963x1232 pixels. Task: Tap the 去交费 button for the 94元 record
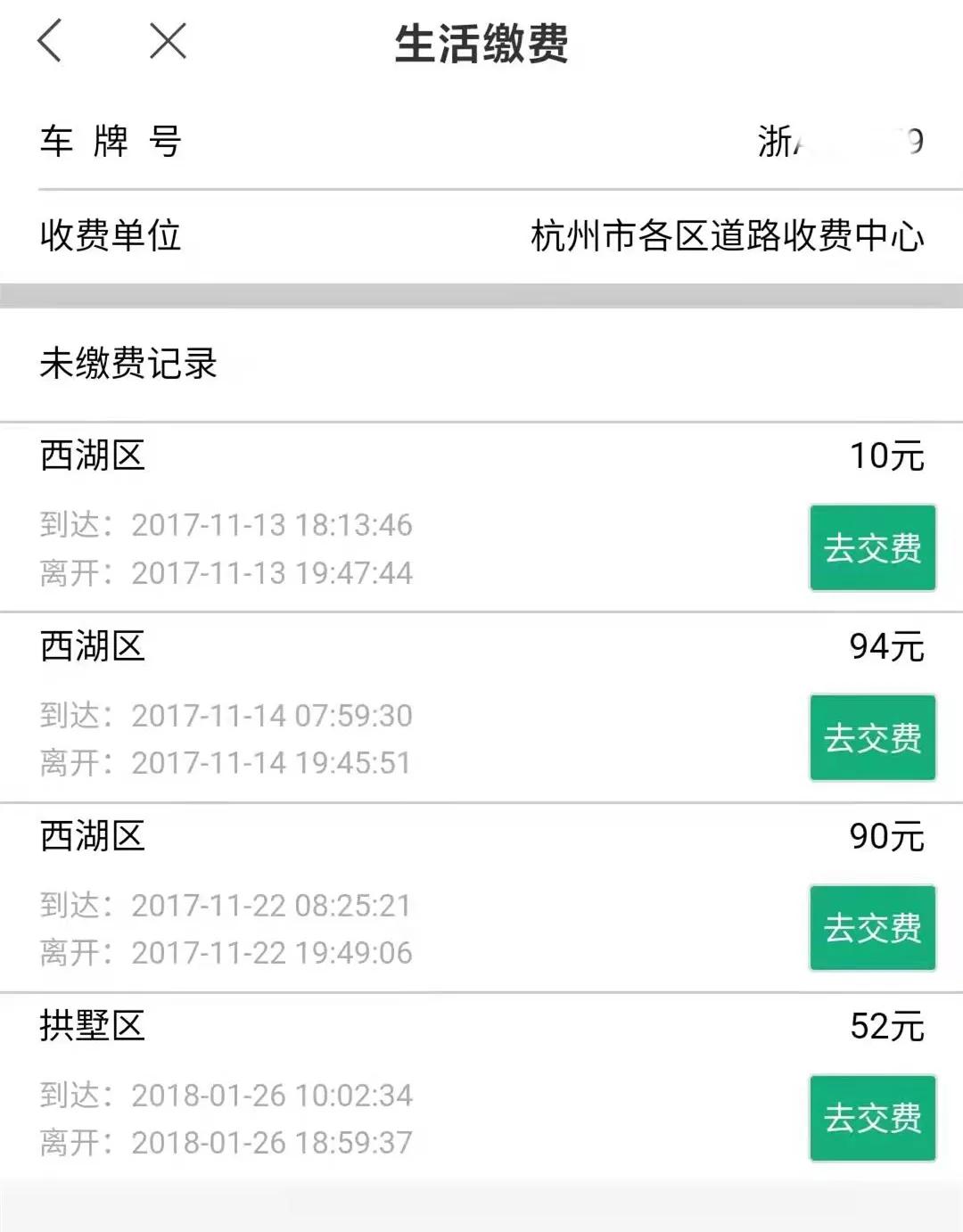click(871, 737)
